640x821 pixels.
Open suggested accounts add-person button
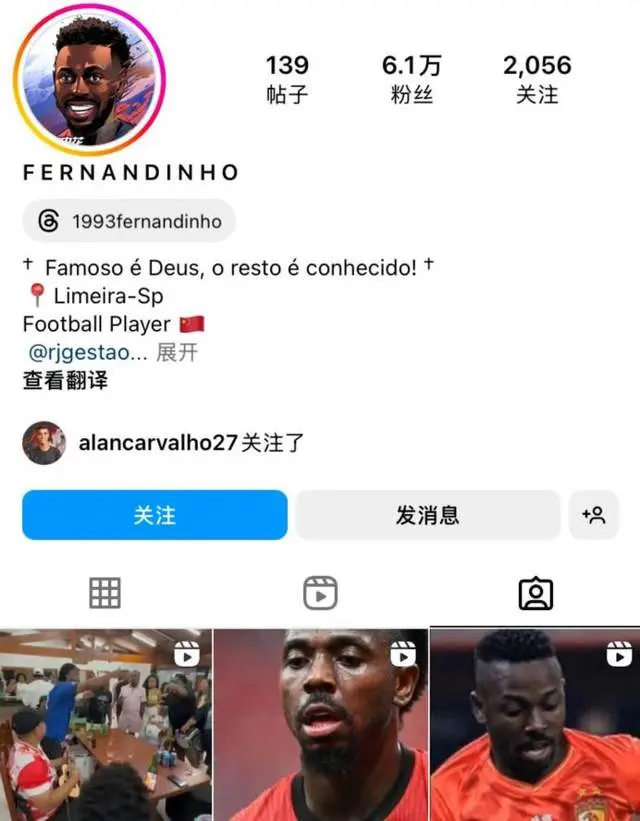[594, 515]
